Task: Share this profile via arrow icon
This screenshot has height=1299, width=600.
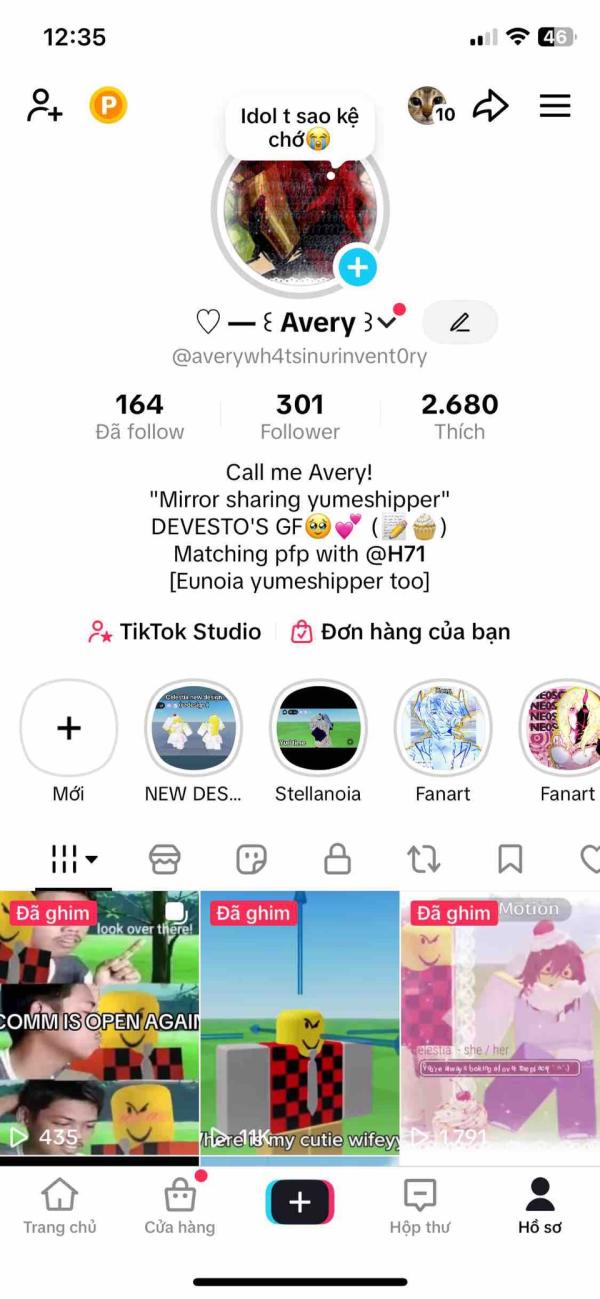Action: coord(490,106)
